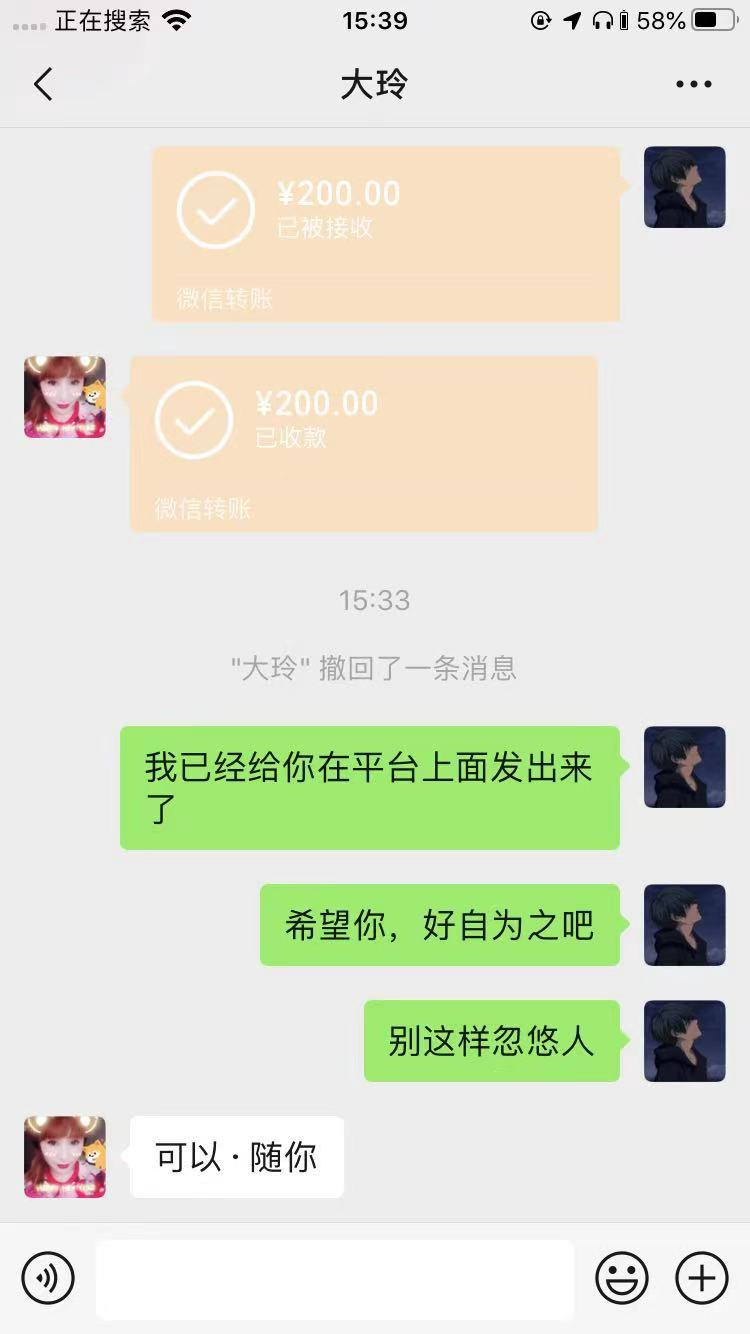Open chat settings via the three-dot icon

694,84
